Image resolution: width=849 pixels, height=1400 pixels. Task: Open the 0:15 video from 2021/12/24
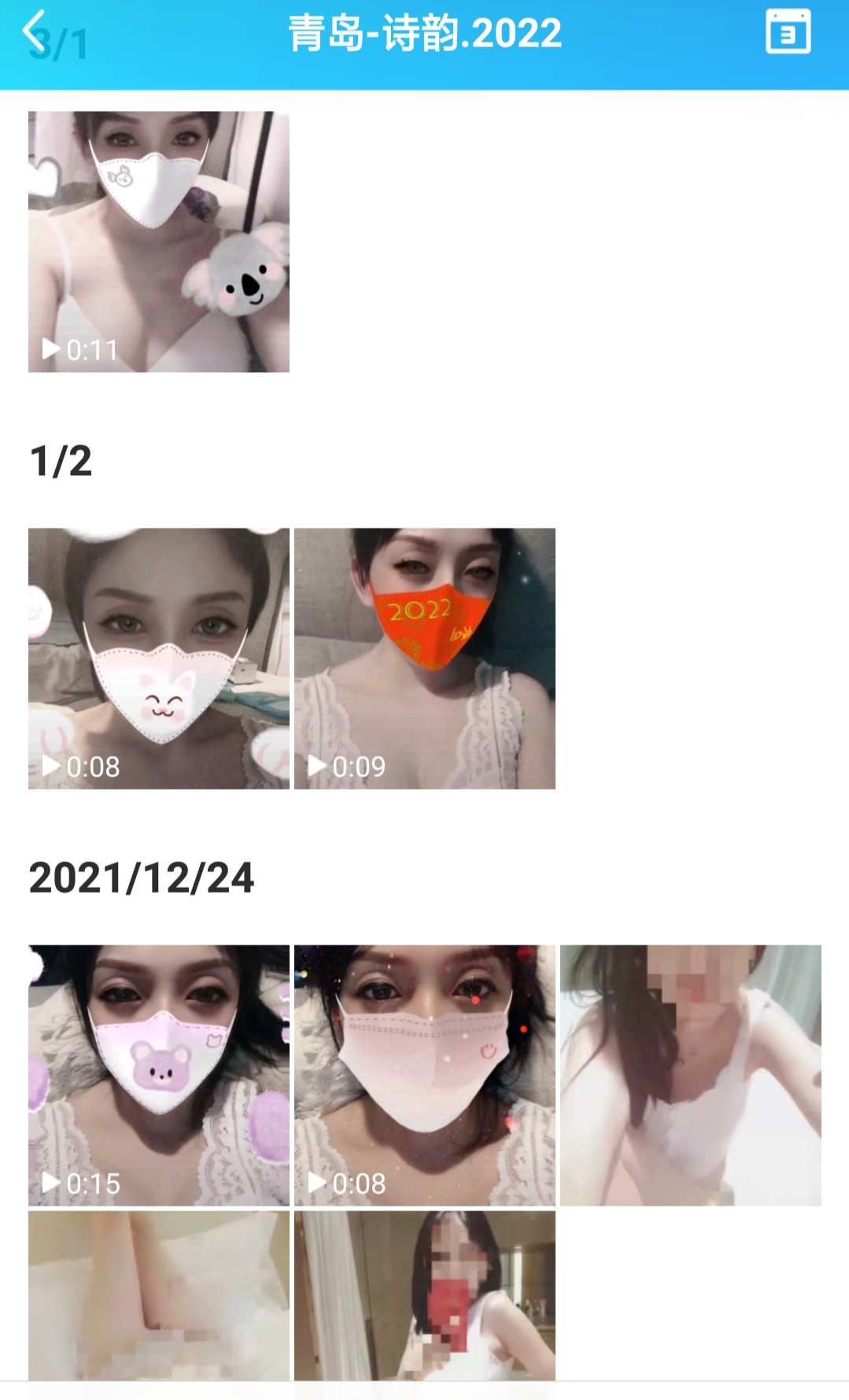click(159, 1075)
